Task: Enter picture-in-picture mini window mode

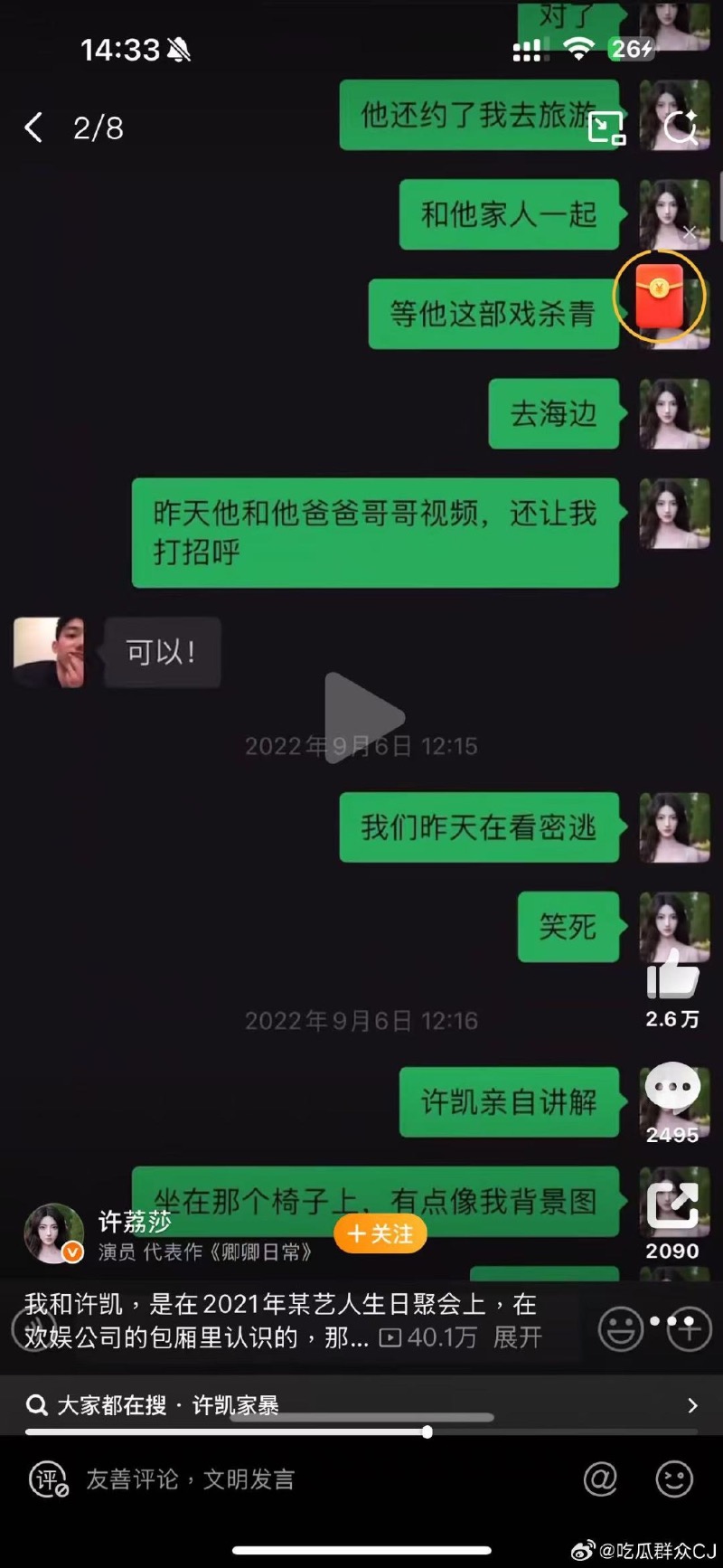Action: coord(606,128)
